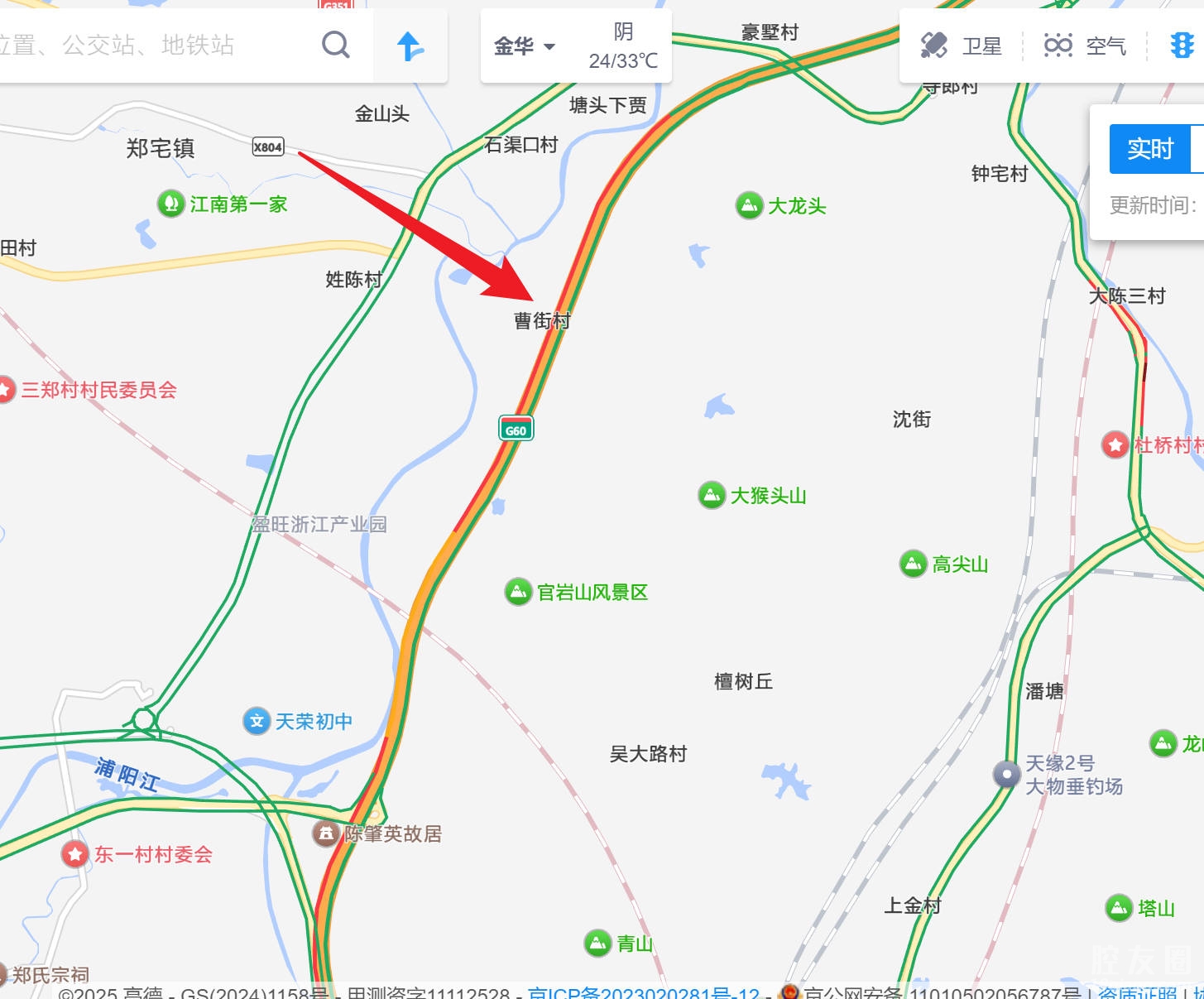The width and height of the screenshot is (1204, 999).
Task: Open route directions arrow icon
Action: [x=410, y=46]
